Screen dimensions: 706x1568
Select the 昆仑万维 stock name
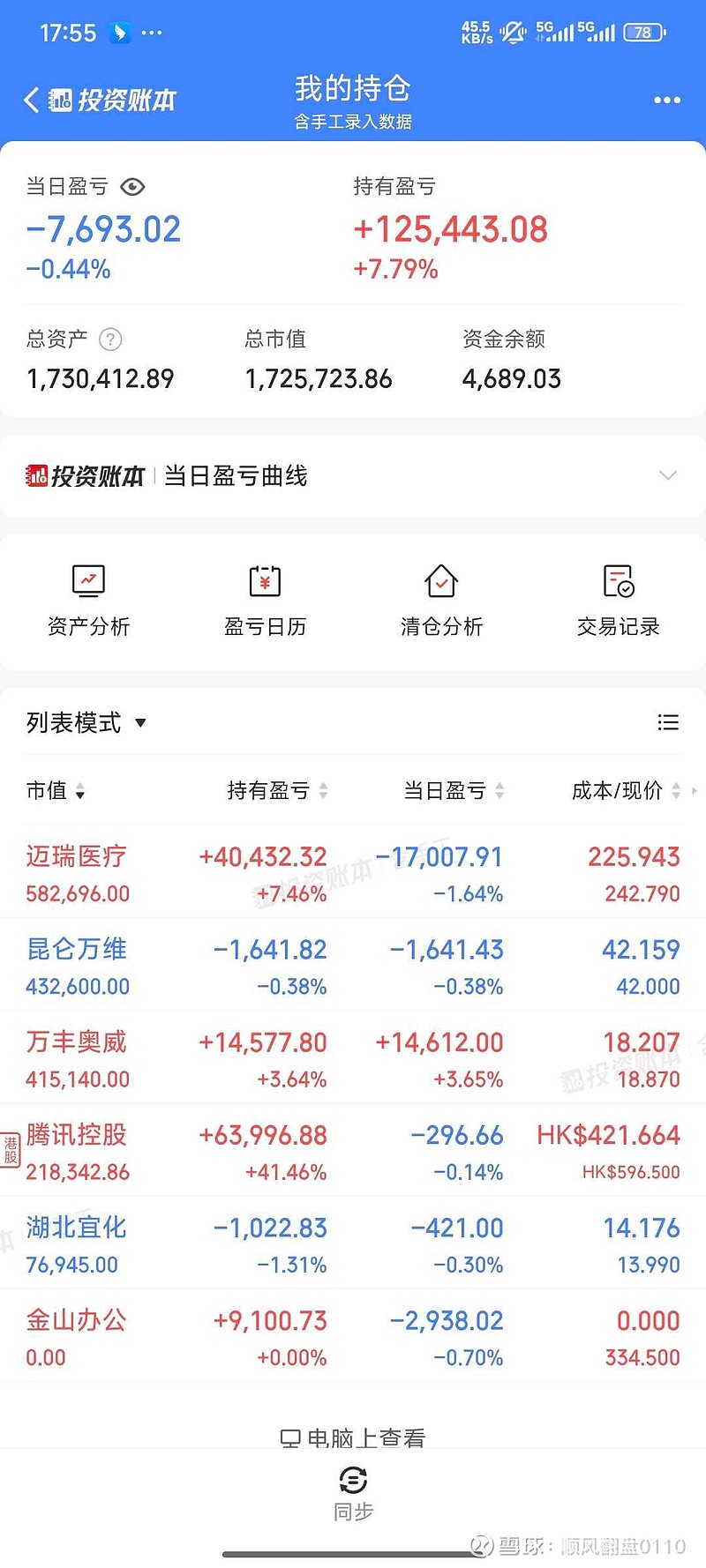(75, 950)
